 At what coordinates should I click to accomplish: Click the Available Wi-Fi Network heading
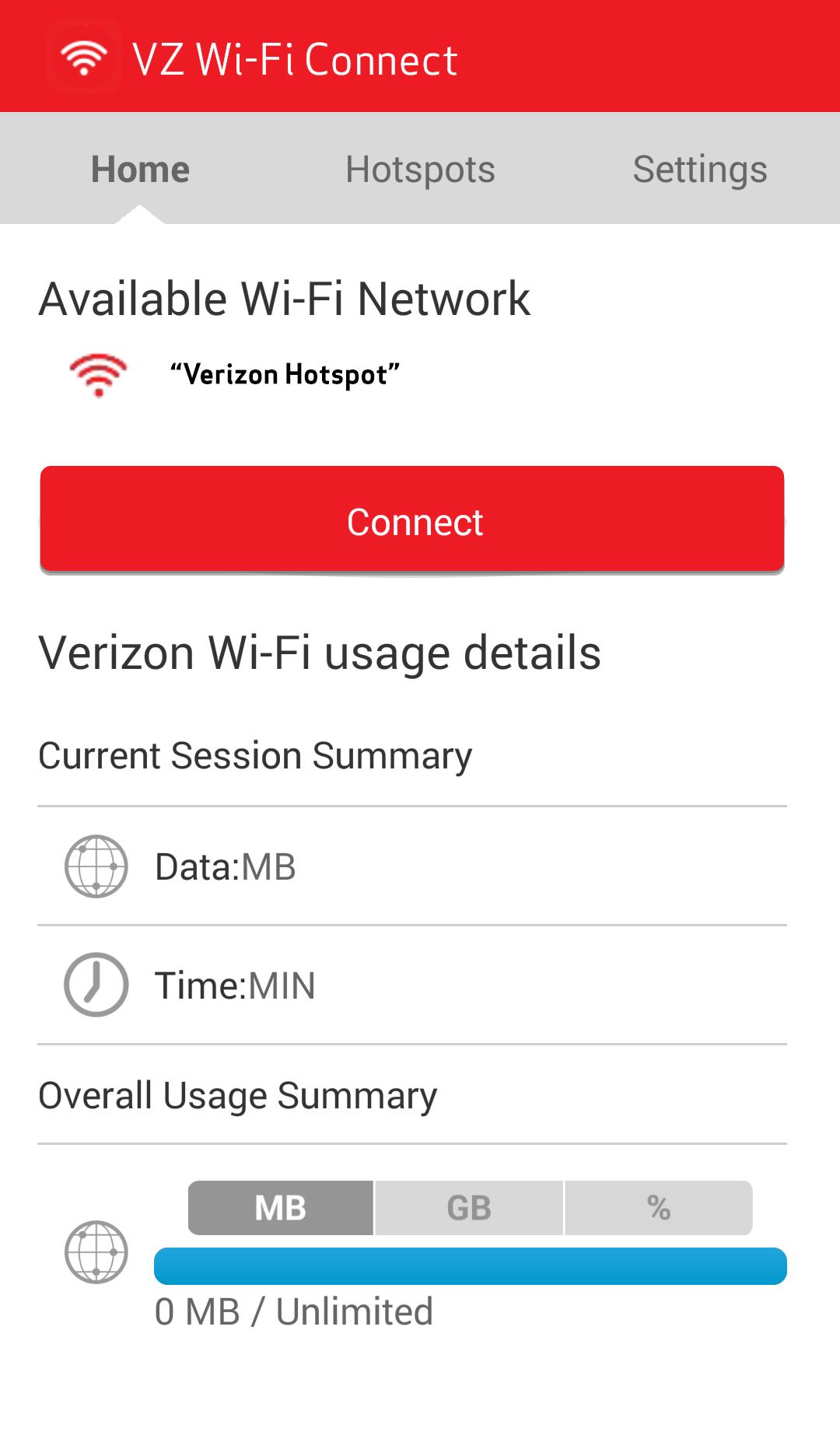point(285,298)
